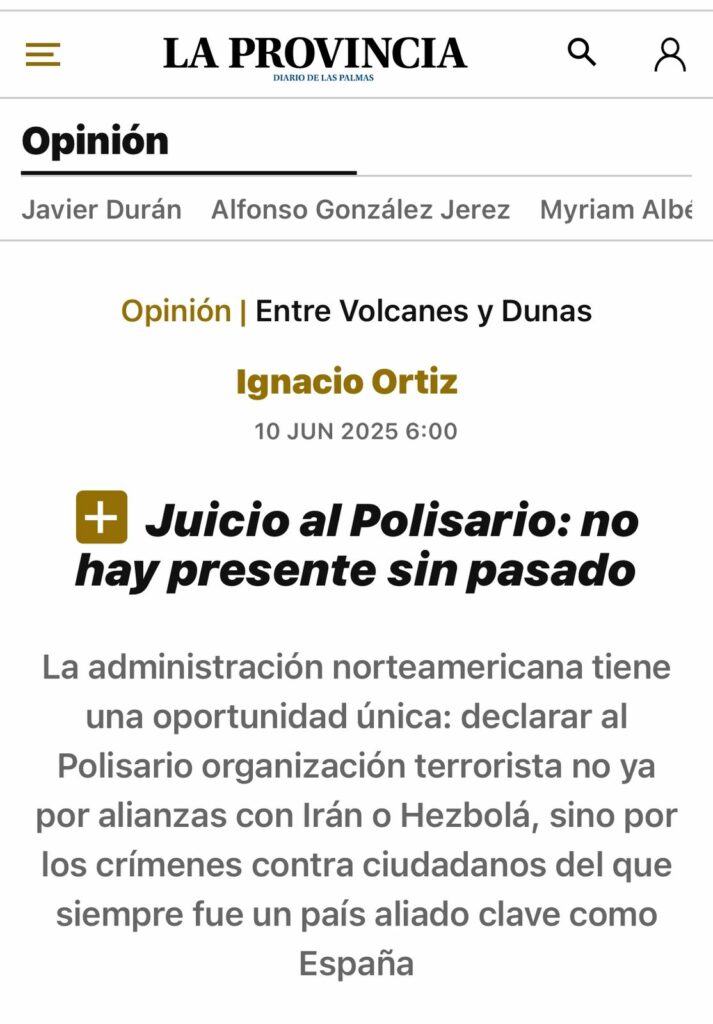The image size is (713, 1024).
Task: View author Ignacio Ortiz's page
Action: pyautogui.click(x=347, y=381)
